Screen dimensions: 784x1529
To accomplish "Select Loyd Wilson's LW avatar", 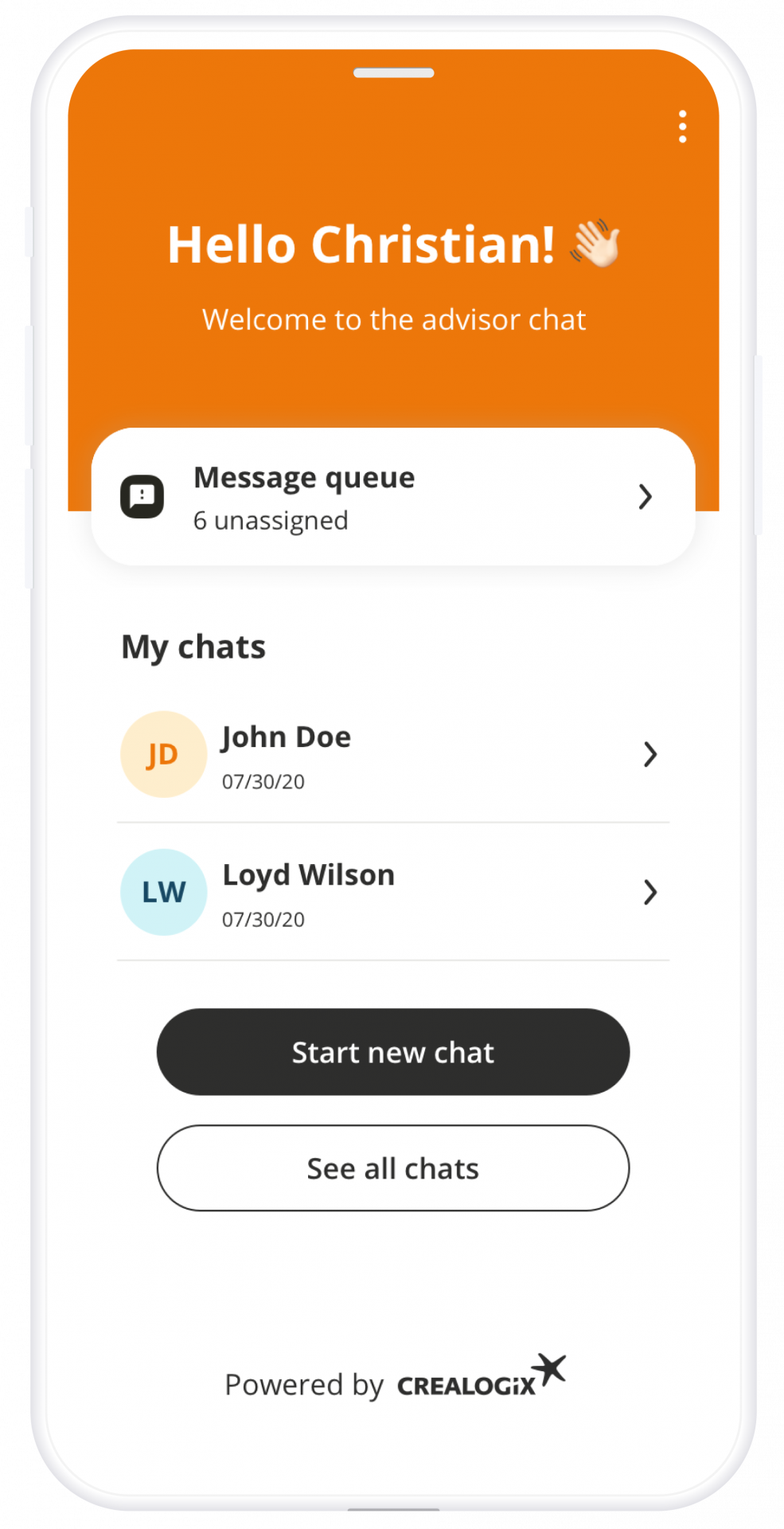I will click(x=162, y=892).
